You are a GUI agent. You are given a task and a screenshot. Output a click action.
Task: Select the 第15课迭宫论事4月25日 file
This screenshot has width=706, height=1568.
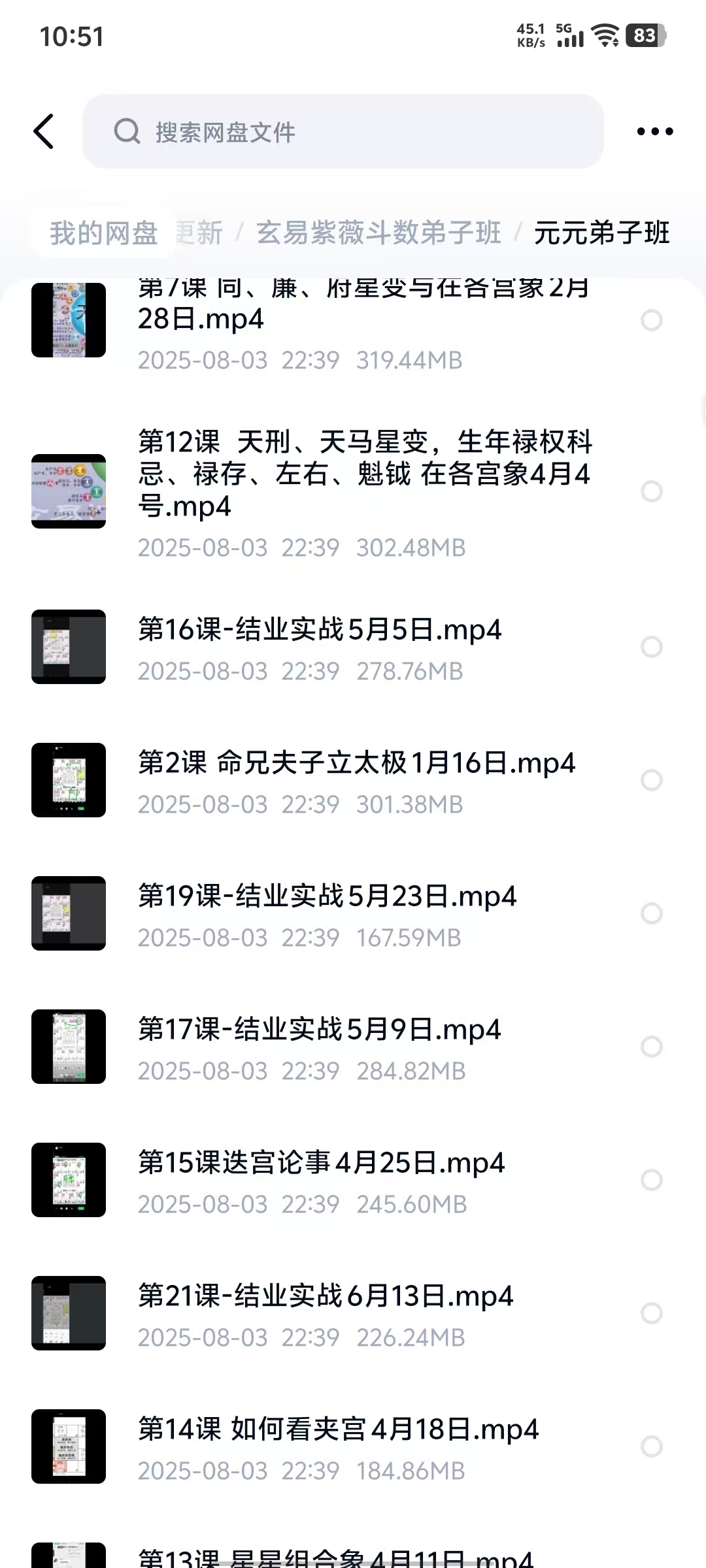click(x=651, y=1180)
